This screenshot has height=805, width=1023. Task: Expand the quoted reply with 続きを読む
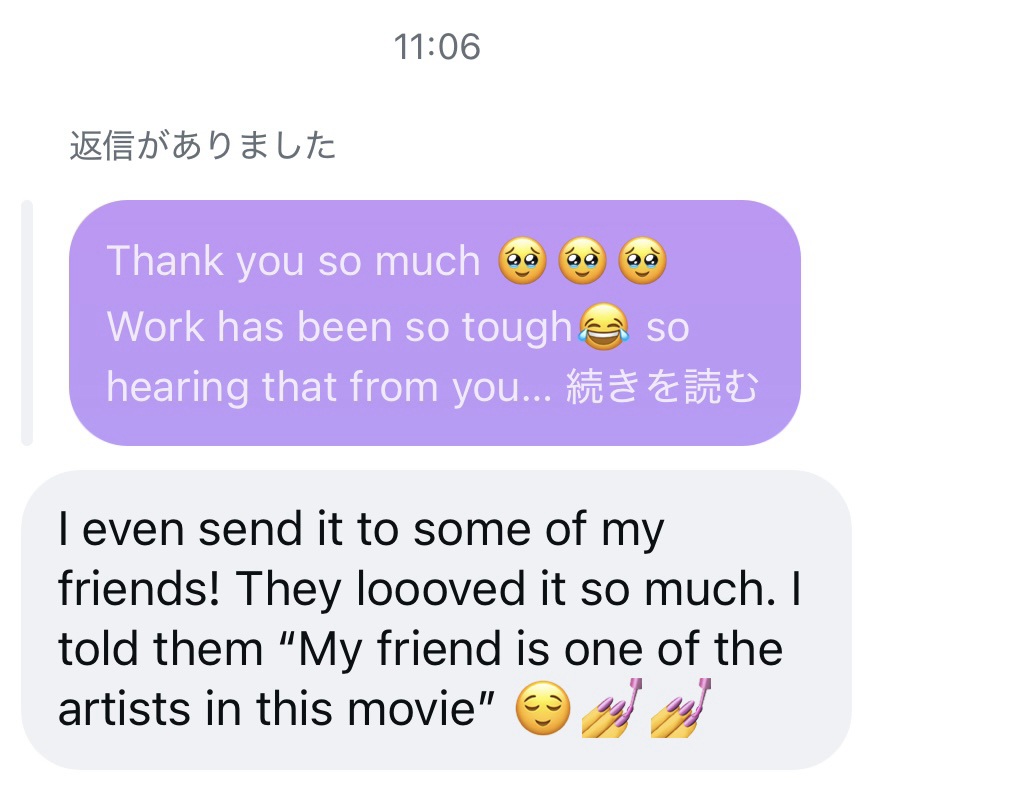coord(662,388)
